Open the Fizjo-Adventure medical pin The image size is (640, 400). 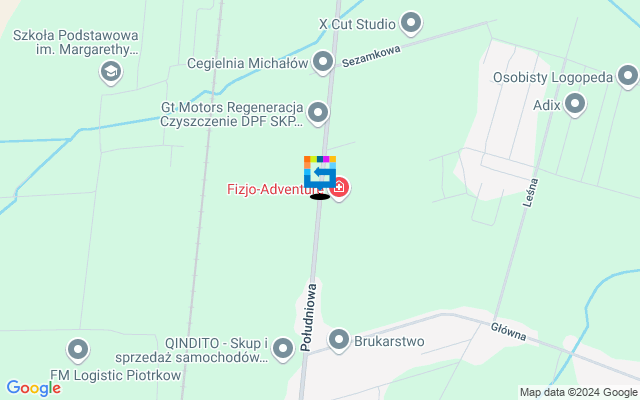coord(340,187)
